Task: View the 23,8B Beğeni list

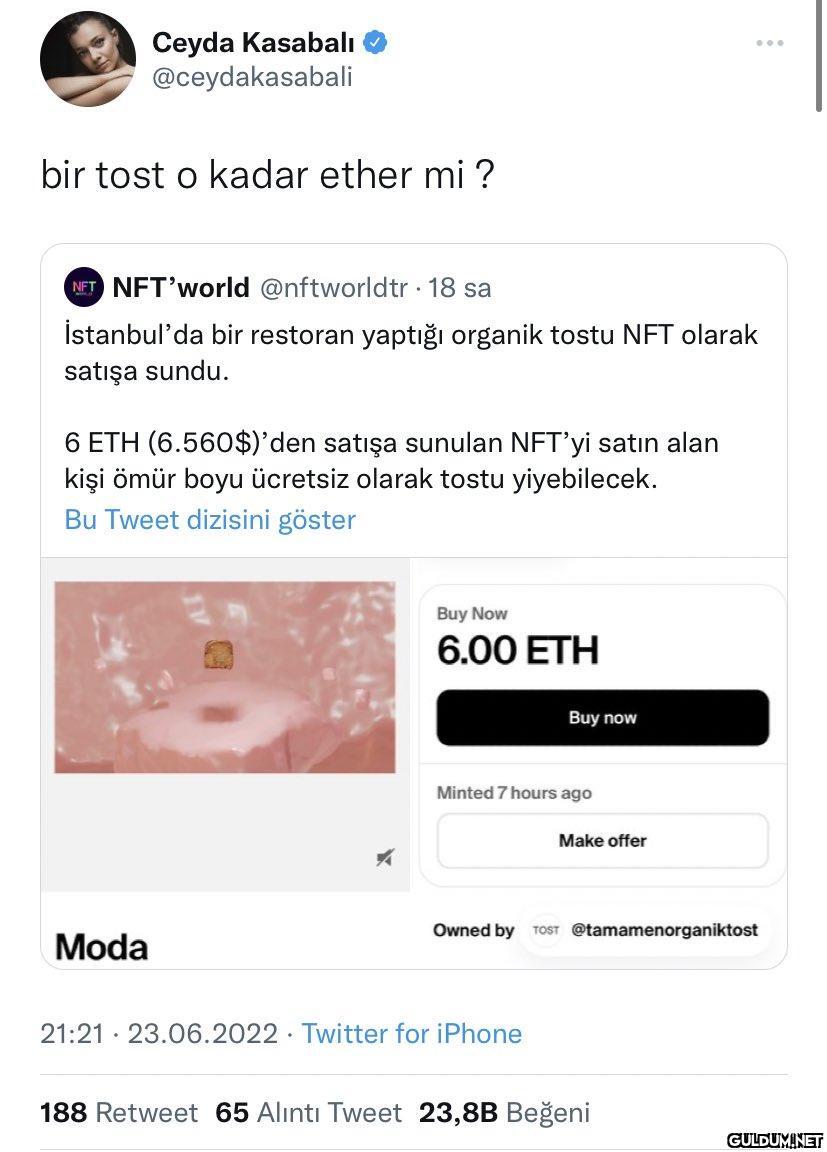Action: click(504, 1112)
